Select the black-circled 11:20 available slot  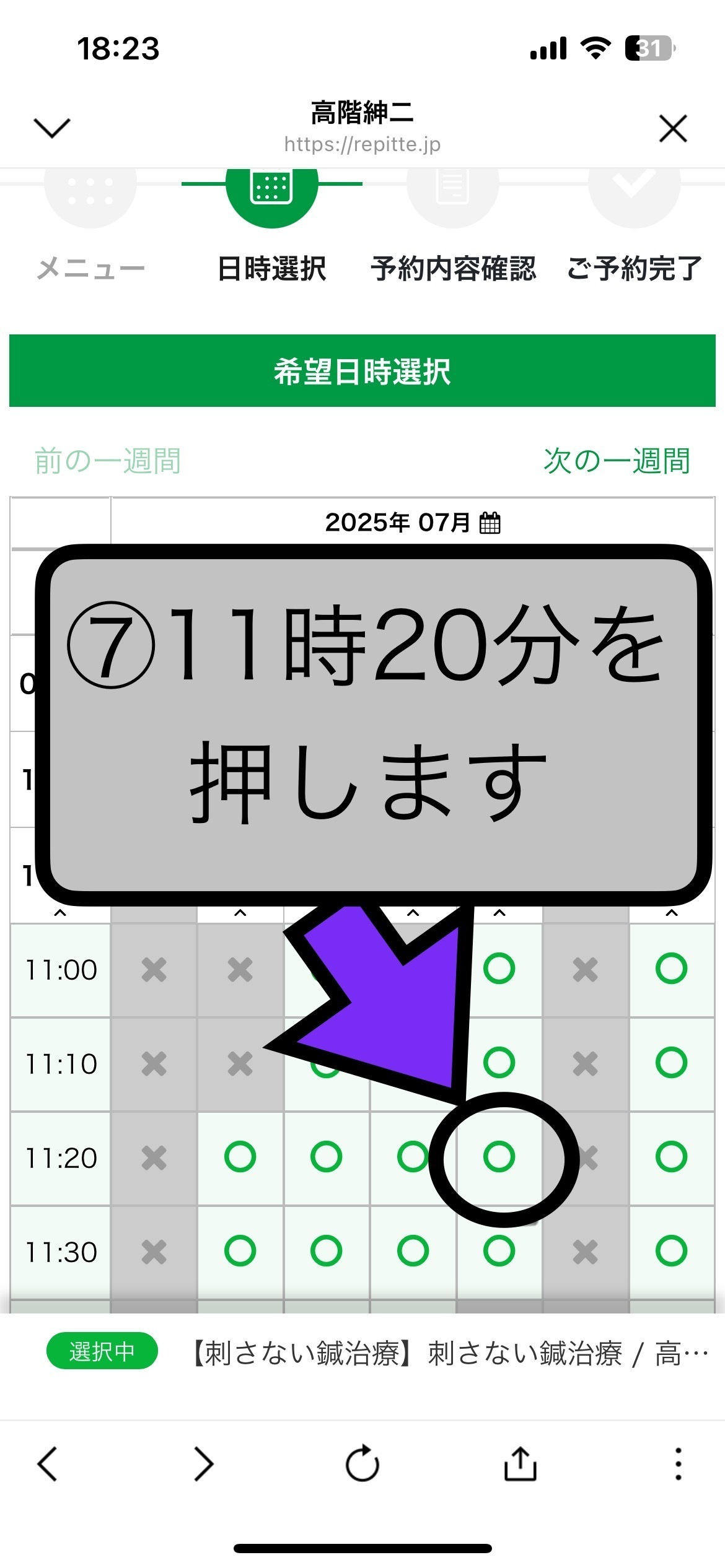click(499, 1157)
